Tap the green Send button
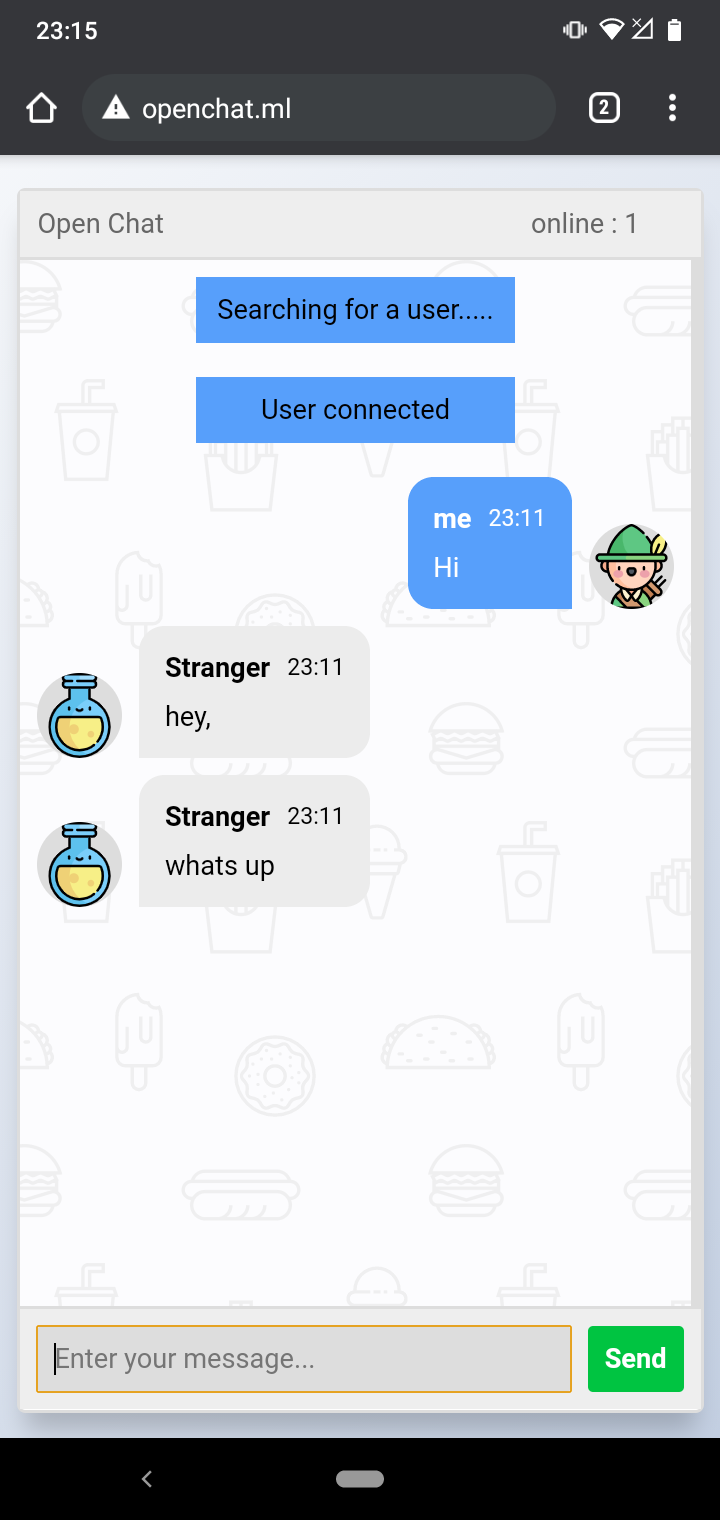Image resolution: width=720 pixels, height=1520 pixels. click(x=635, y=1358)
